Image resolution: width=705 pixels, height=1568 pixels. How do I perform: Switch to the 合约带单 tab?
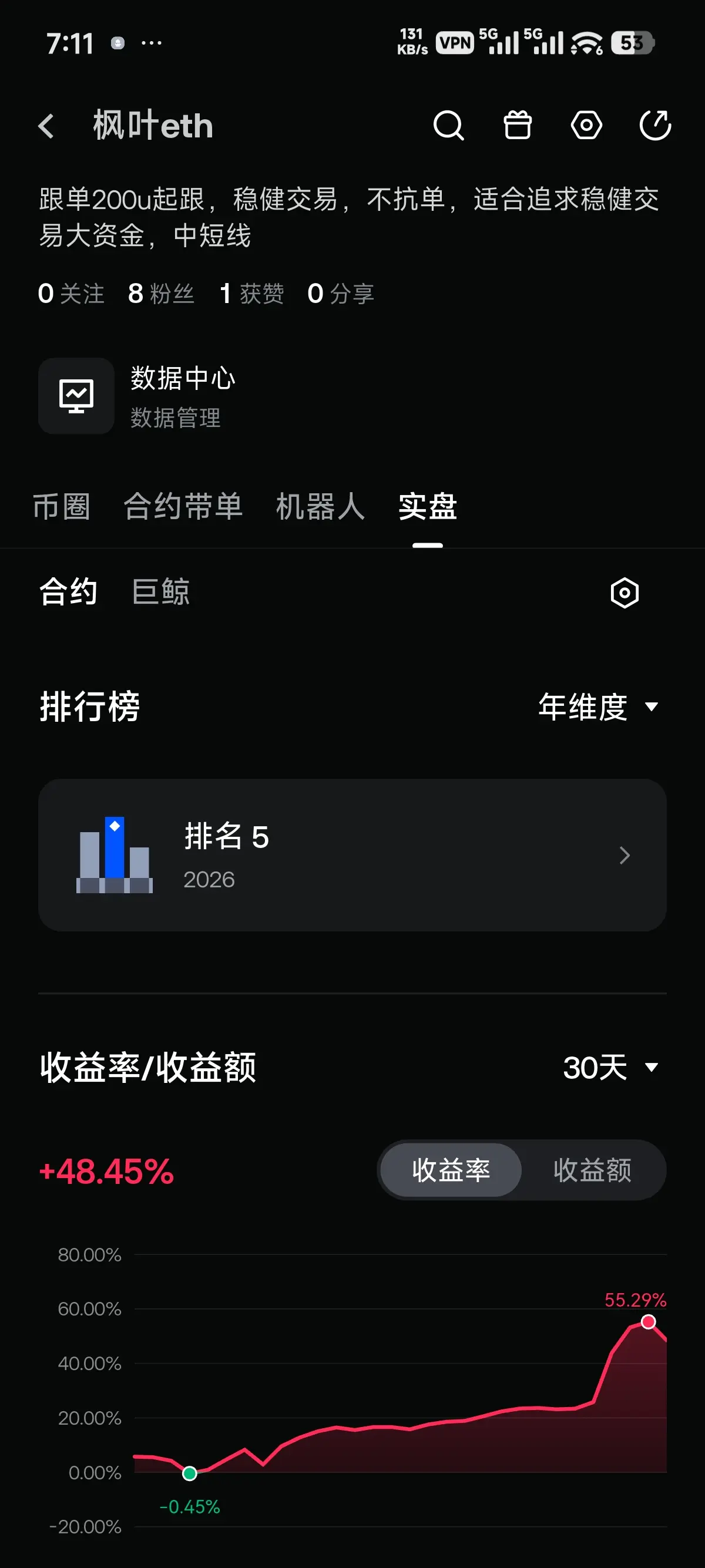point(183,506)
